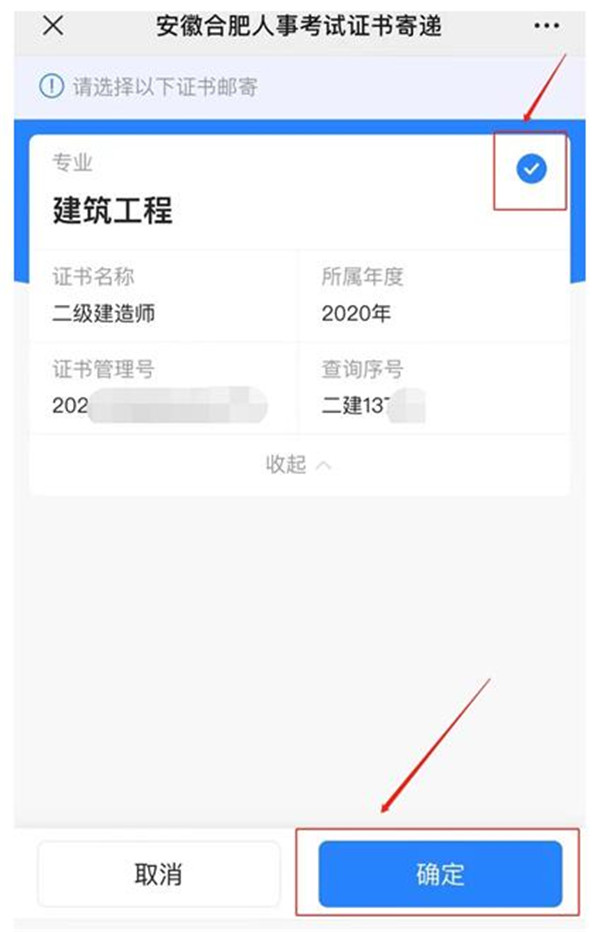Collapse the card with 收起
The height and width of the screenshot is (932, 600).
(298, 464)
